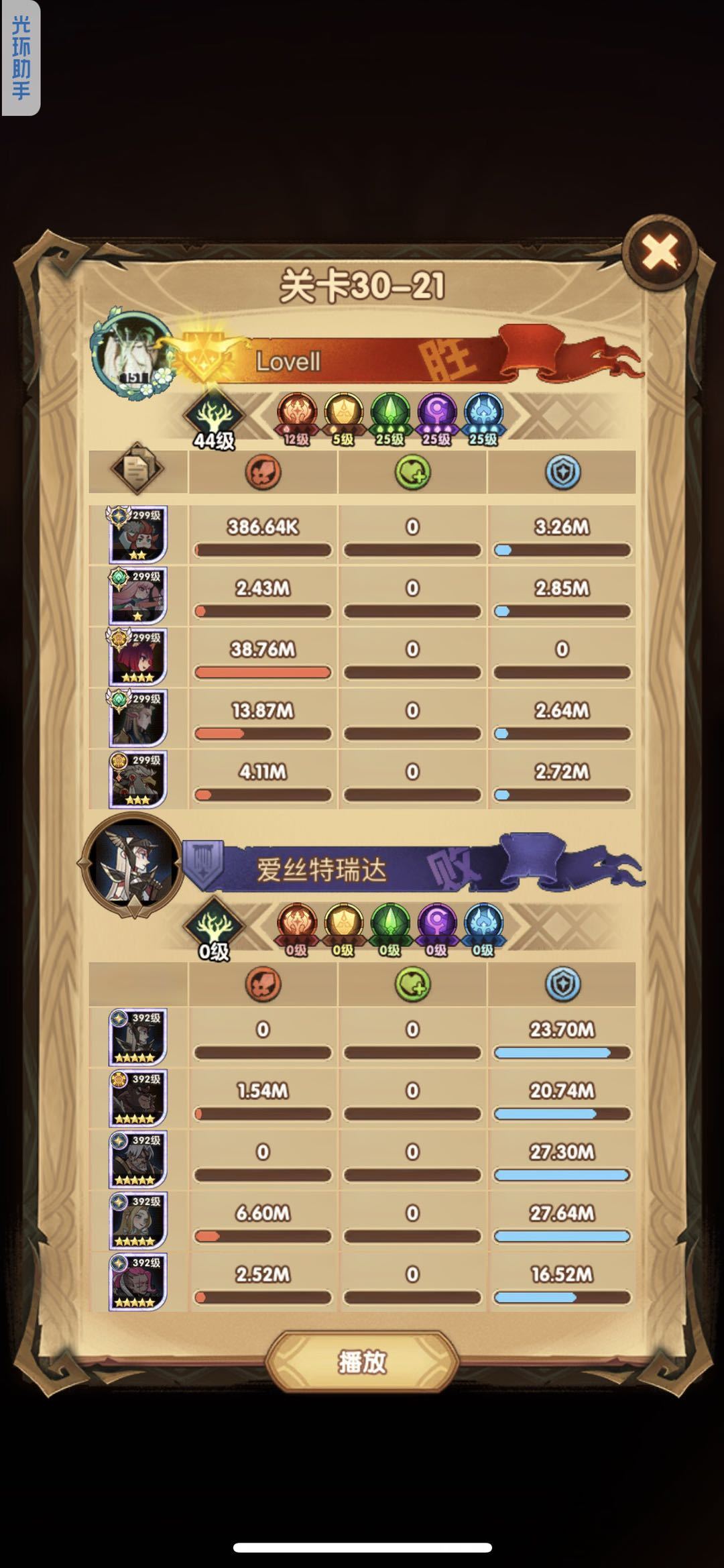Select the green healing stat icon
This screenshot has height=1568, width=724.
click(x=412, y=473)
